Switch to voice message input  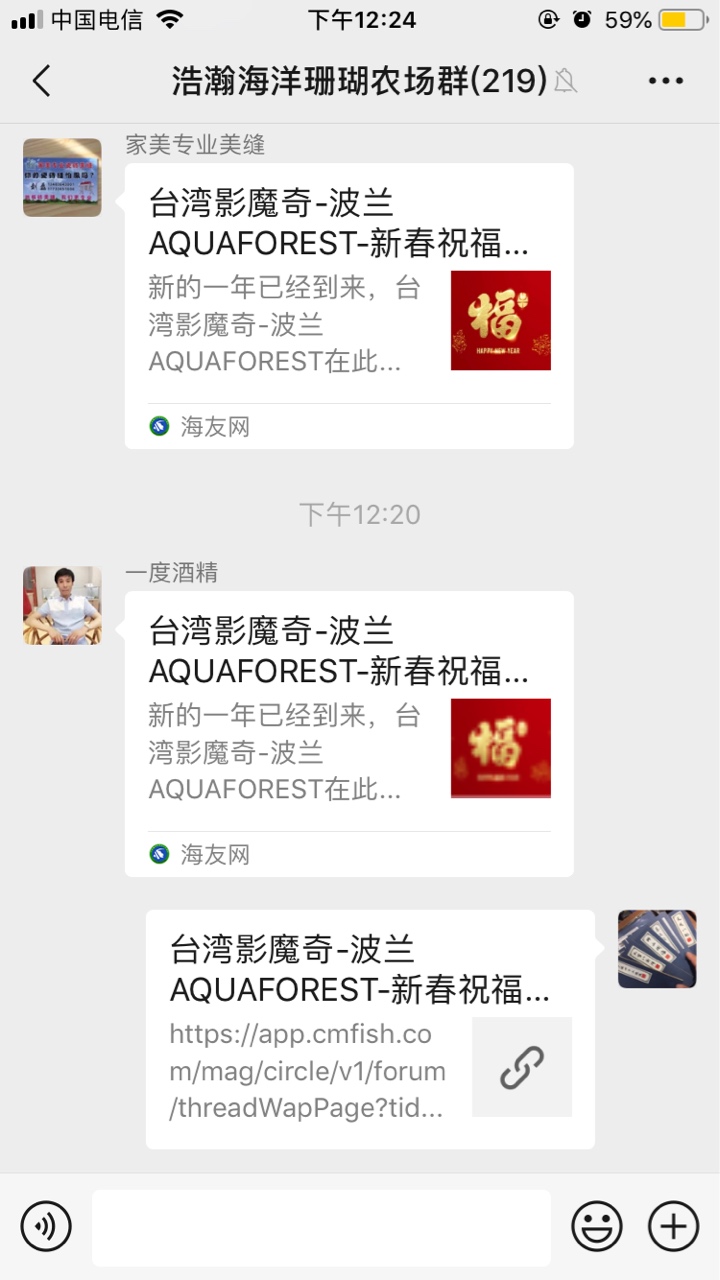point(46,1226)
